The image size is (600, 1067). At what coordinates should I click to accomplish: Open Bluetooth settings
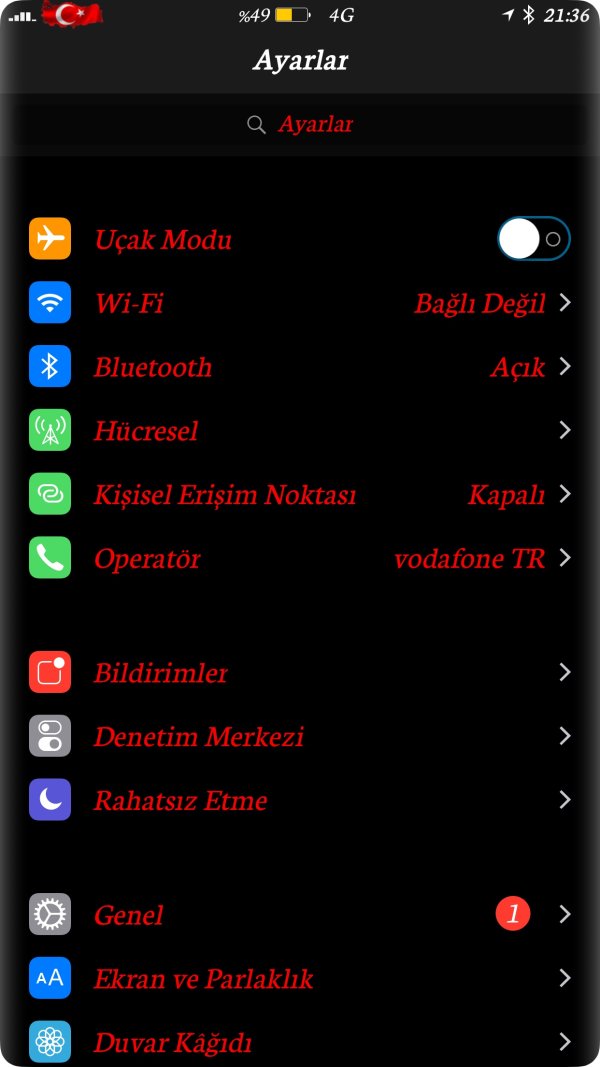[x=300, y=367]
